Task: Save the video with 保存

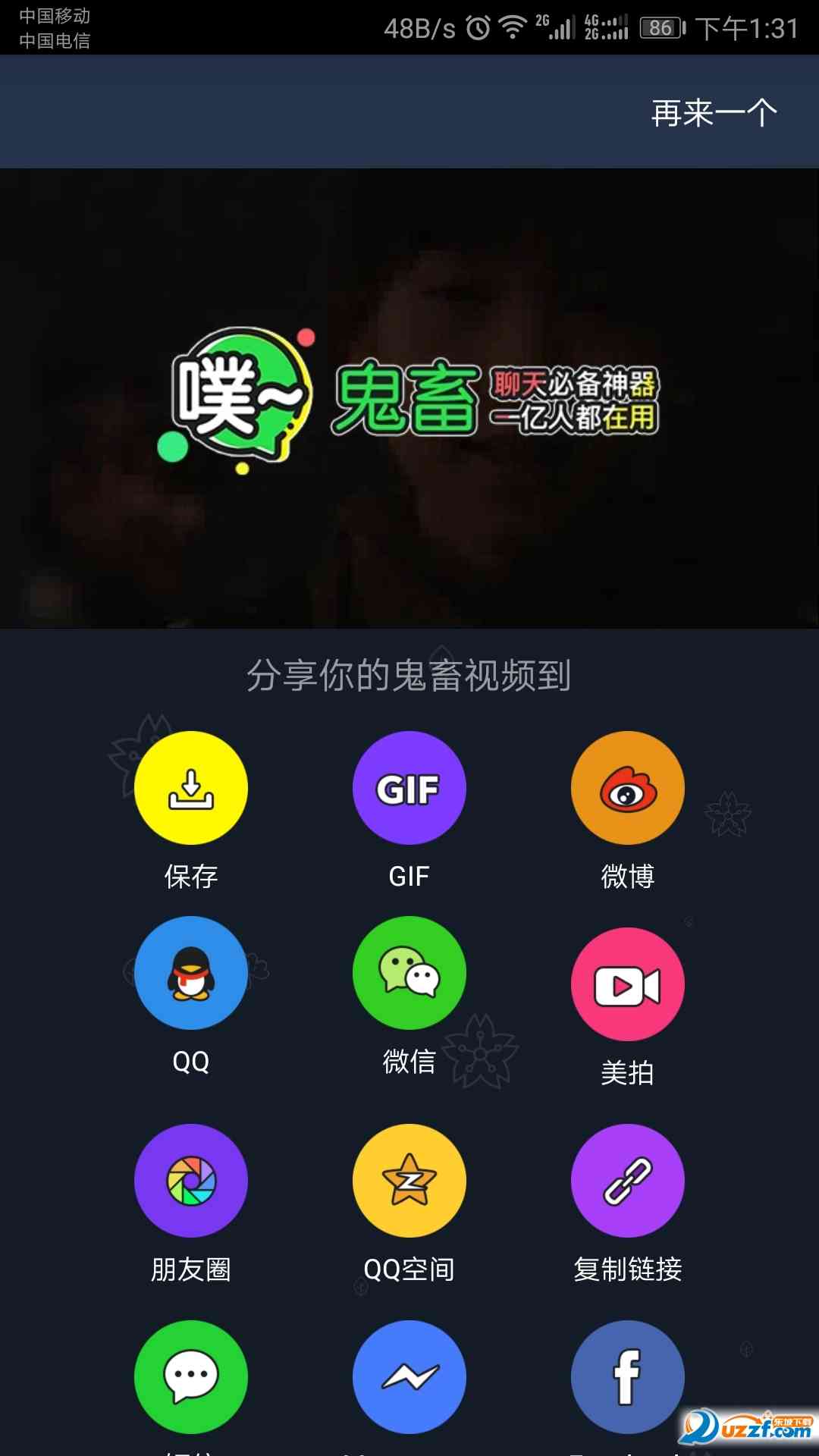Action: point(191,789)
